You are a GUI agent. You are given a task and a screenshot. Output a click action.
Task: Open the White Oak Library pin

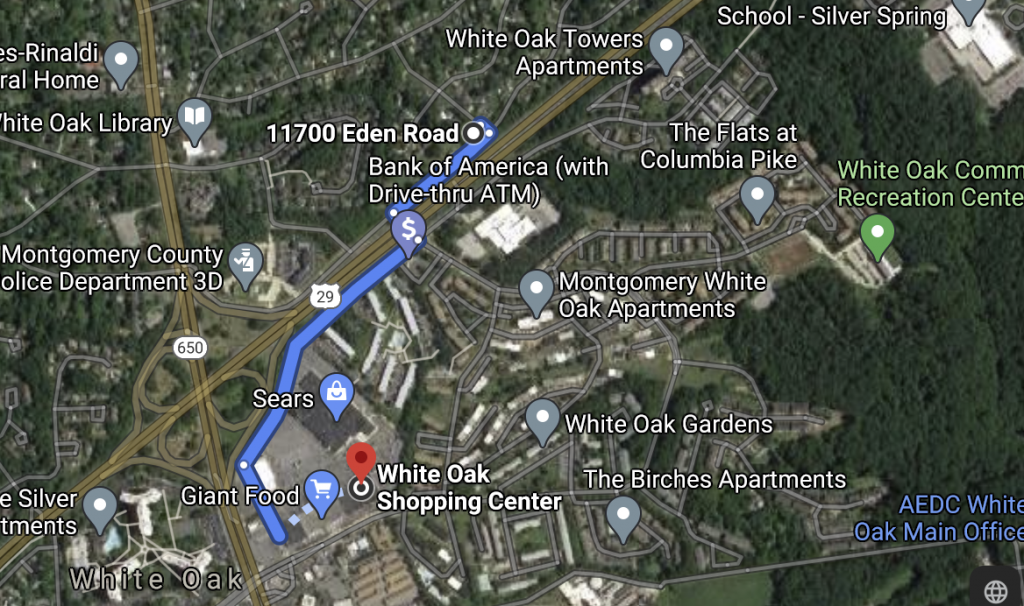[195, 119]
